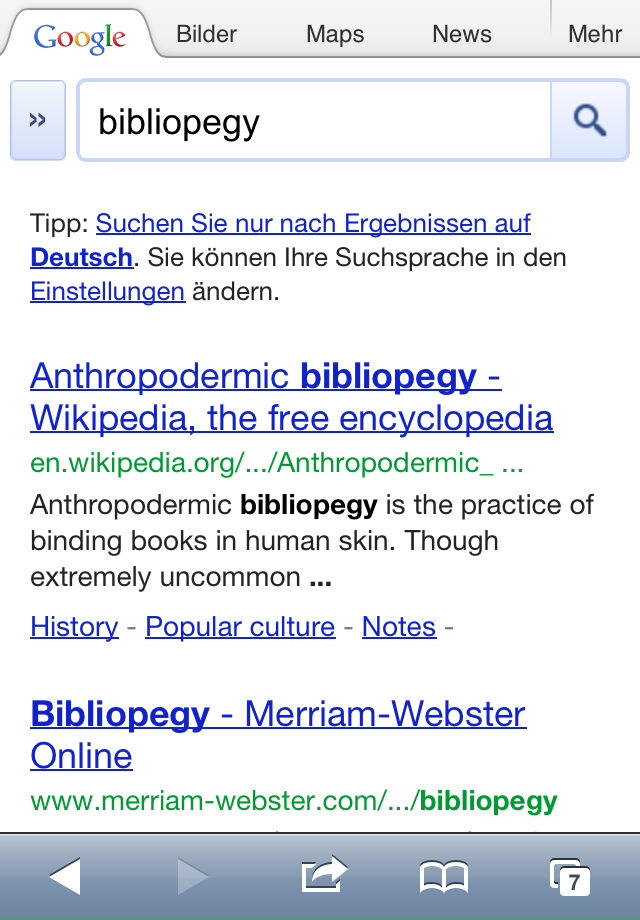Screen dimensions: 640x920
Task: Switch to the Bilder tab
Action: tap(206, 34)
